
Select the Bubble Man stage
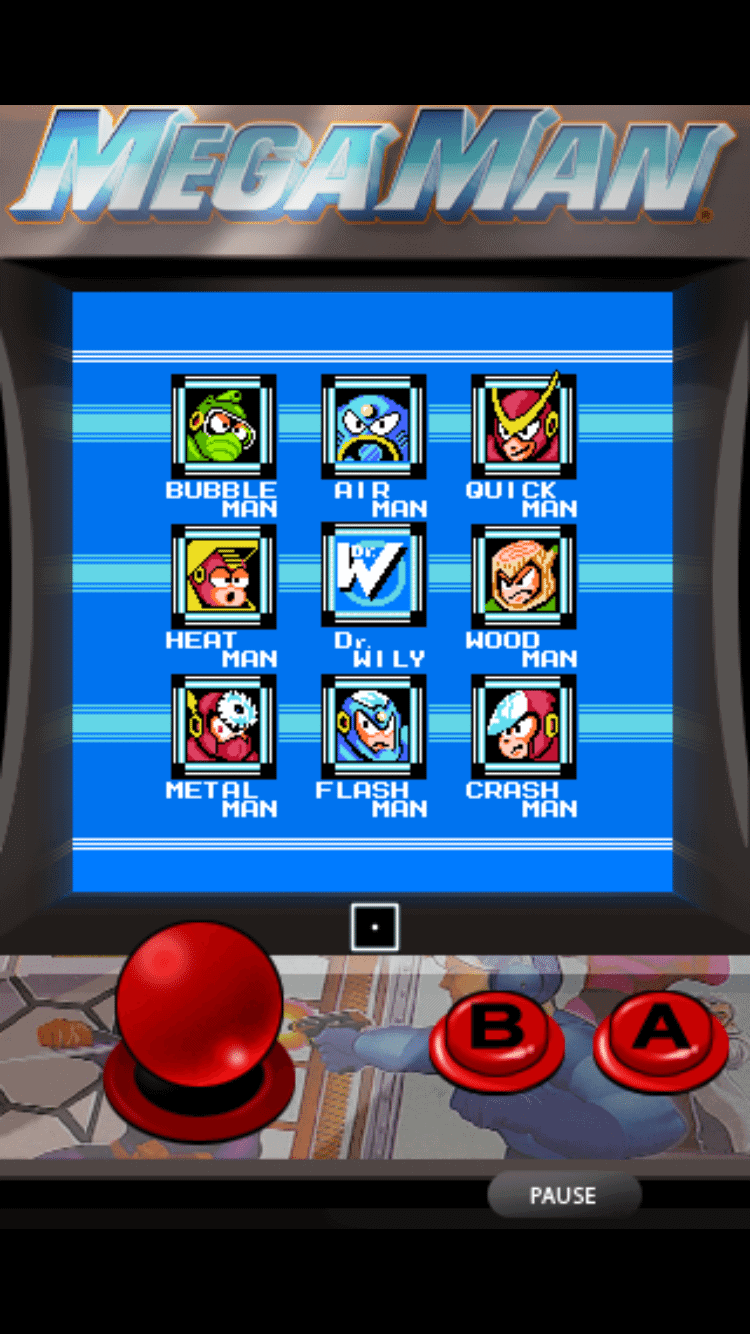click(223, 427)
